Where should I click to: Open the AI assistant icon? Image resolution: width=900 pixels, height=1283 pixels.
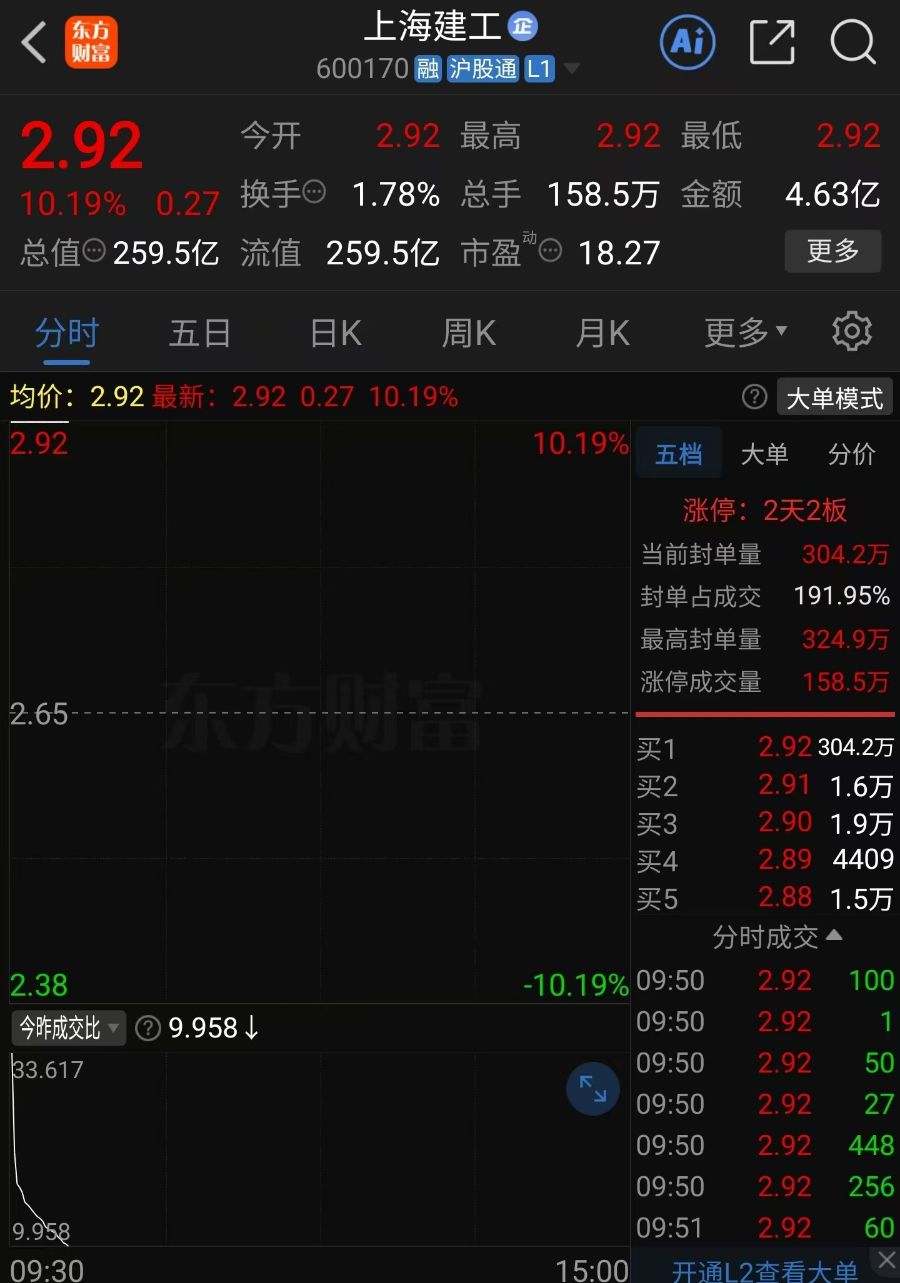pos(687,42)
